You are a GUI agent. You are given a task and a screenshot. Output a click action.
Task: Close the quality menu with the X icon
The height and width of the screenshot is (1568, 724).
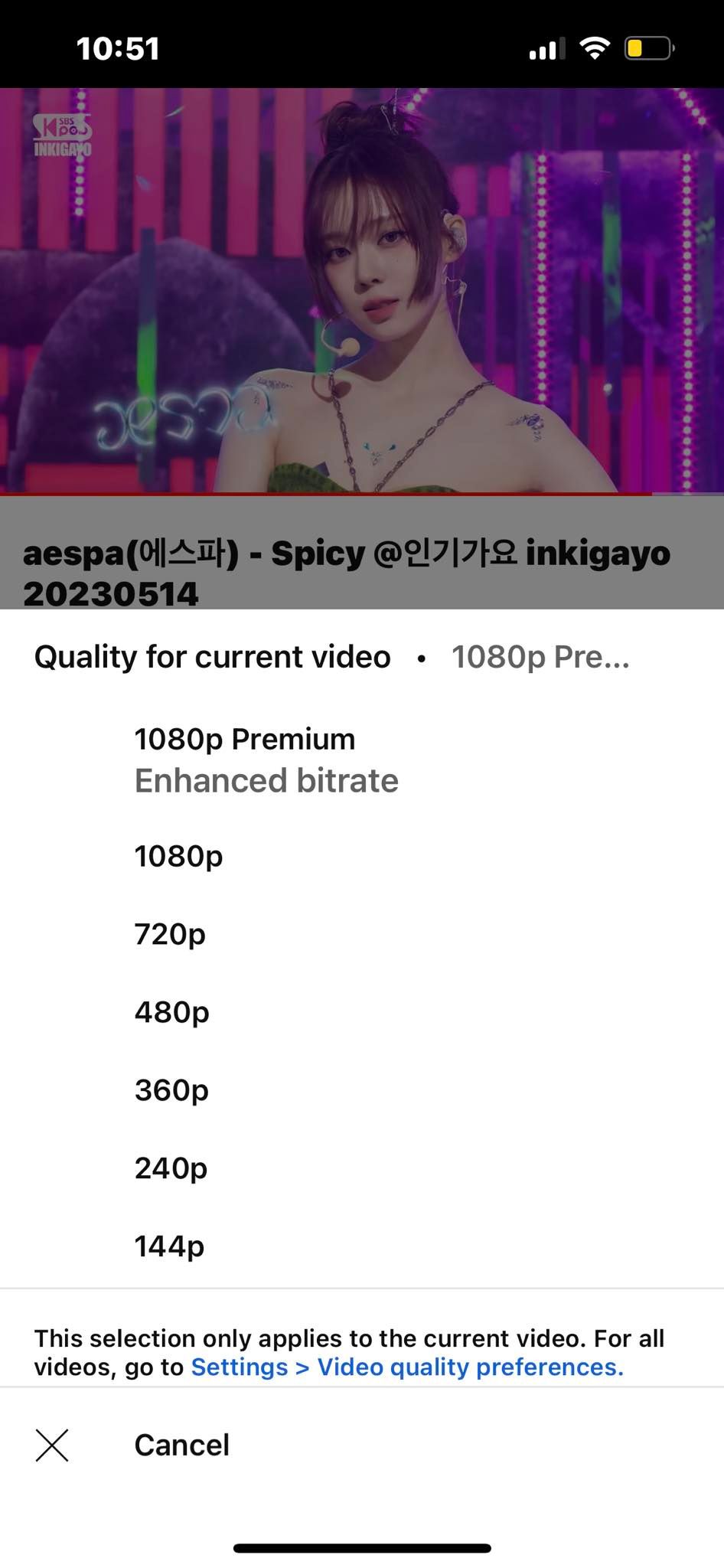tap(51, 1445)
